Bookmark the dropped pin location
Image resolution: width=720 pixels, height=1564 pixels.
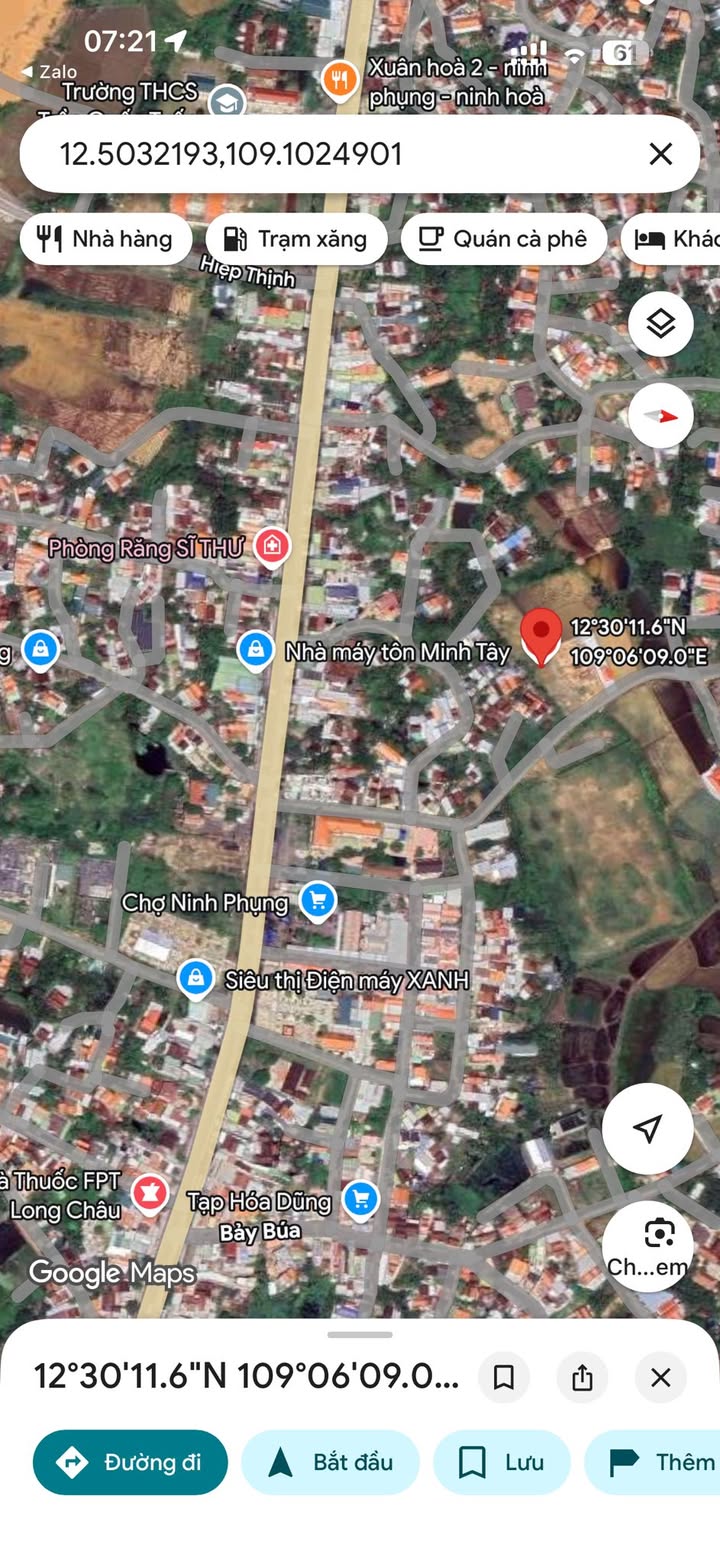click(x=504, y=1378)
